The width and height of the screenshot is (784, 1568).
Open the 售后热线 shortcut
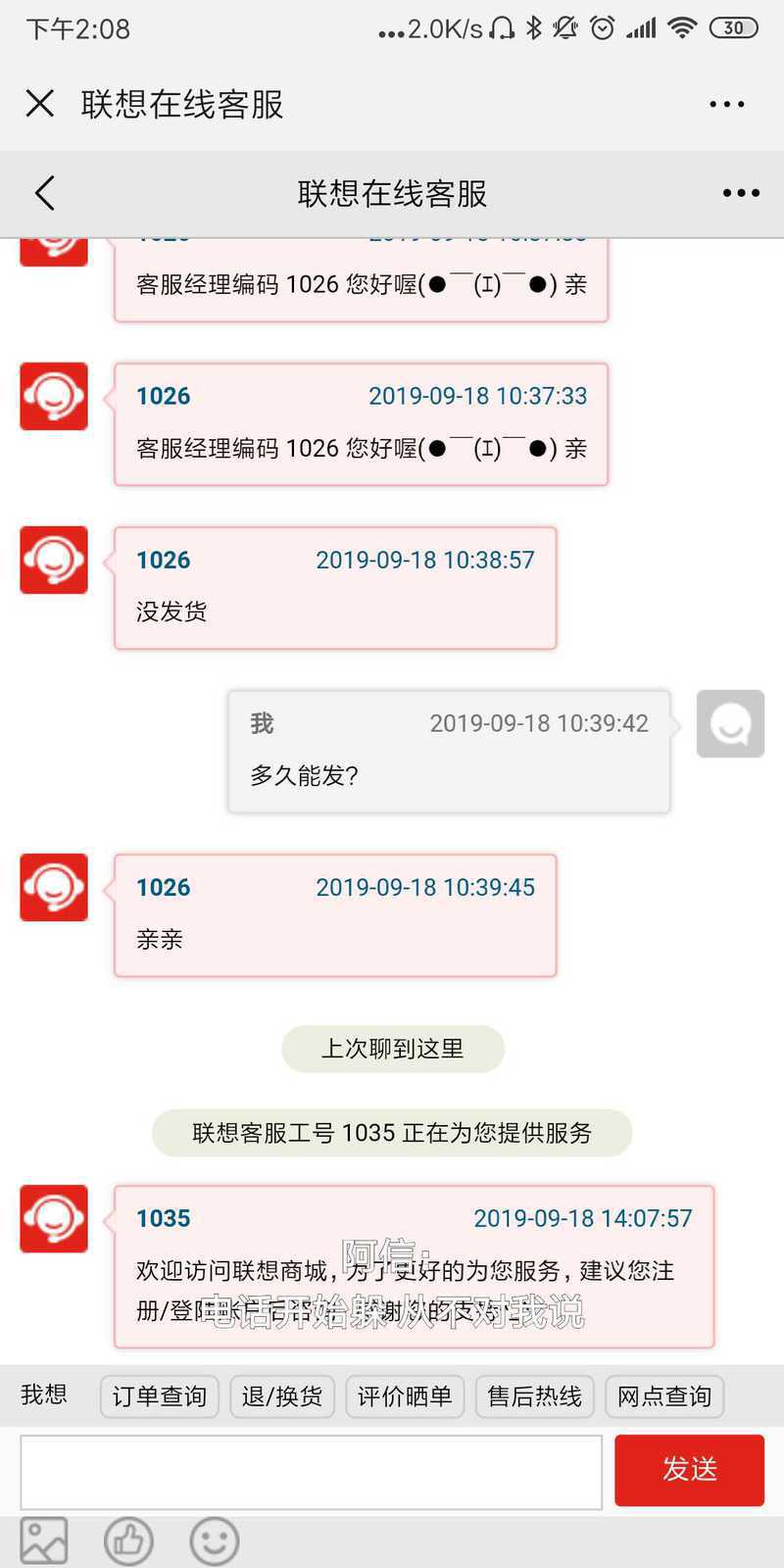tap(535, 1396)
